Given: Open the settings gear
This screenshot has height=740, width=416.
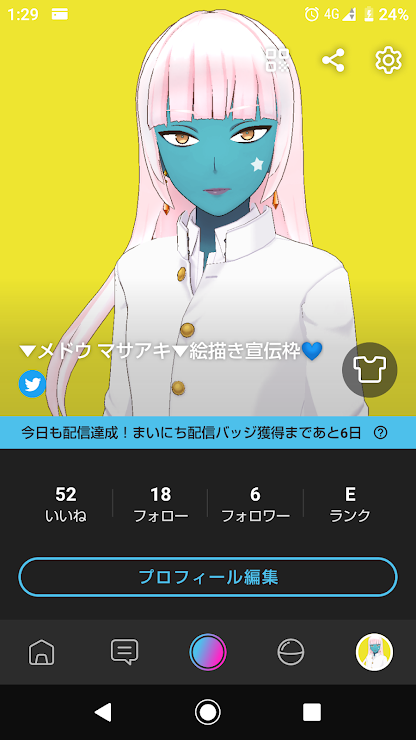Looking at the screenshot, I should (388, 60).
